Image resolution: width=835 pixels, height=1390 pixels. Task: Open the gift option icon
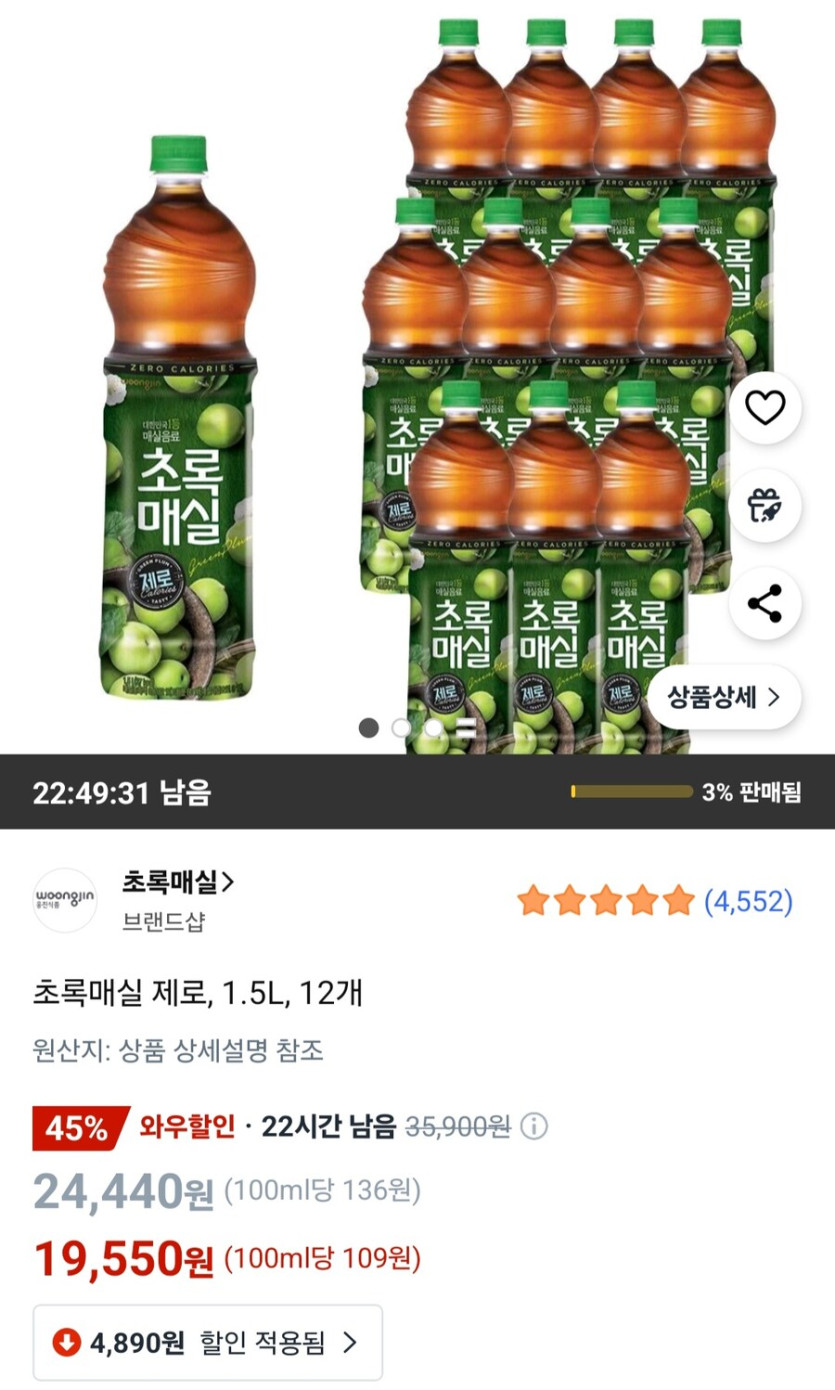point(764,503)
